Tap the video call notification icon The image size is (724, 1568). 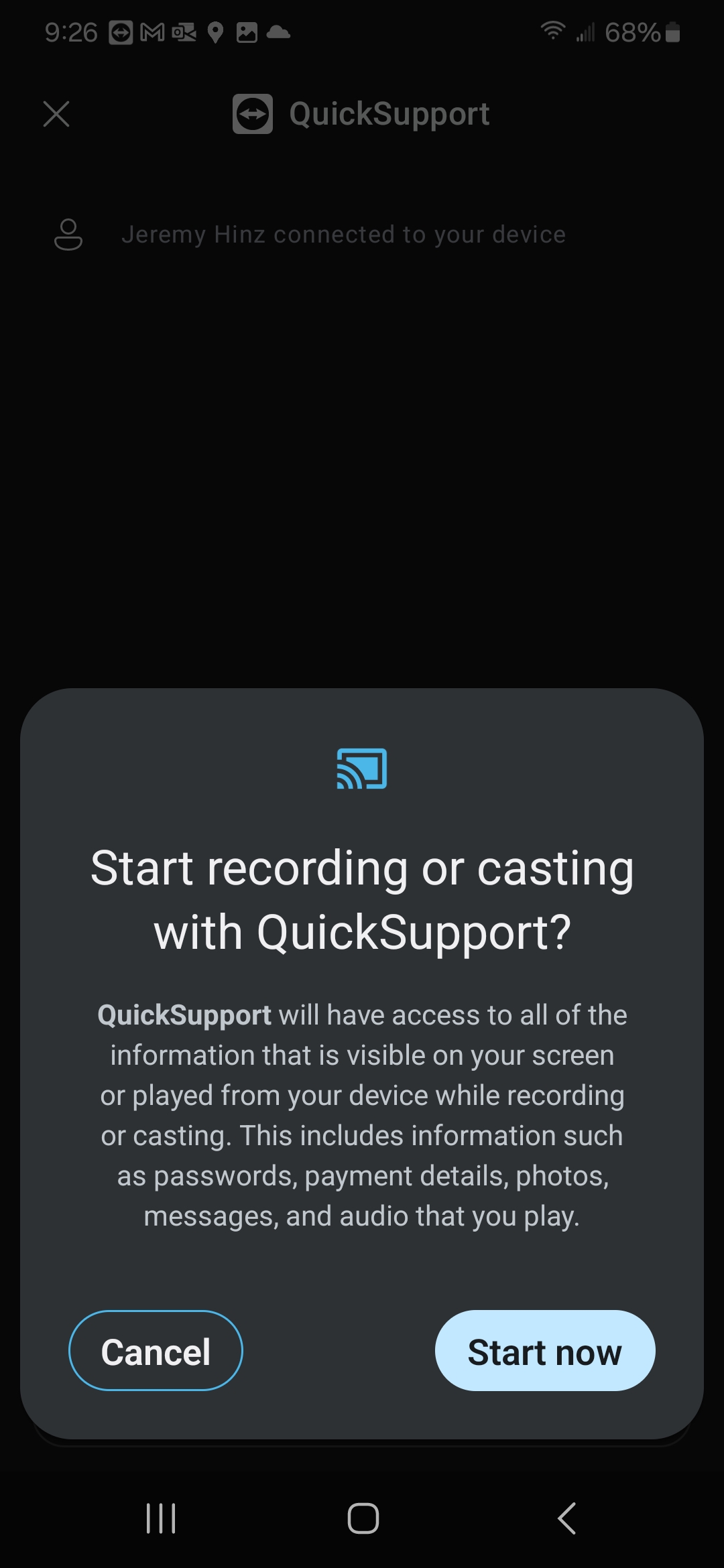pyautogui.click(x=184, y=32)
